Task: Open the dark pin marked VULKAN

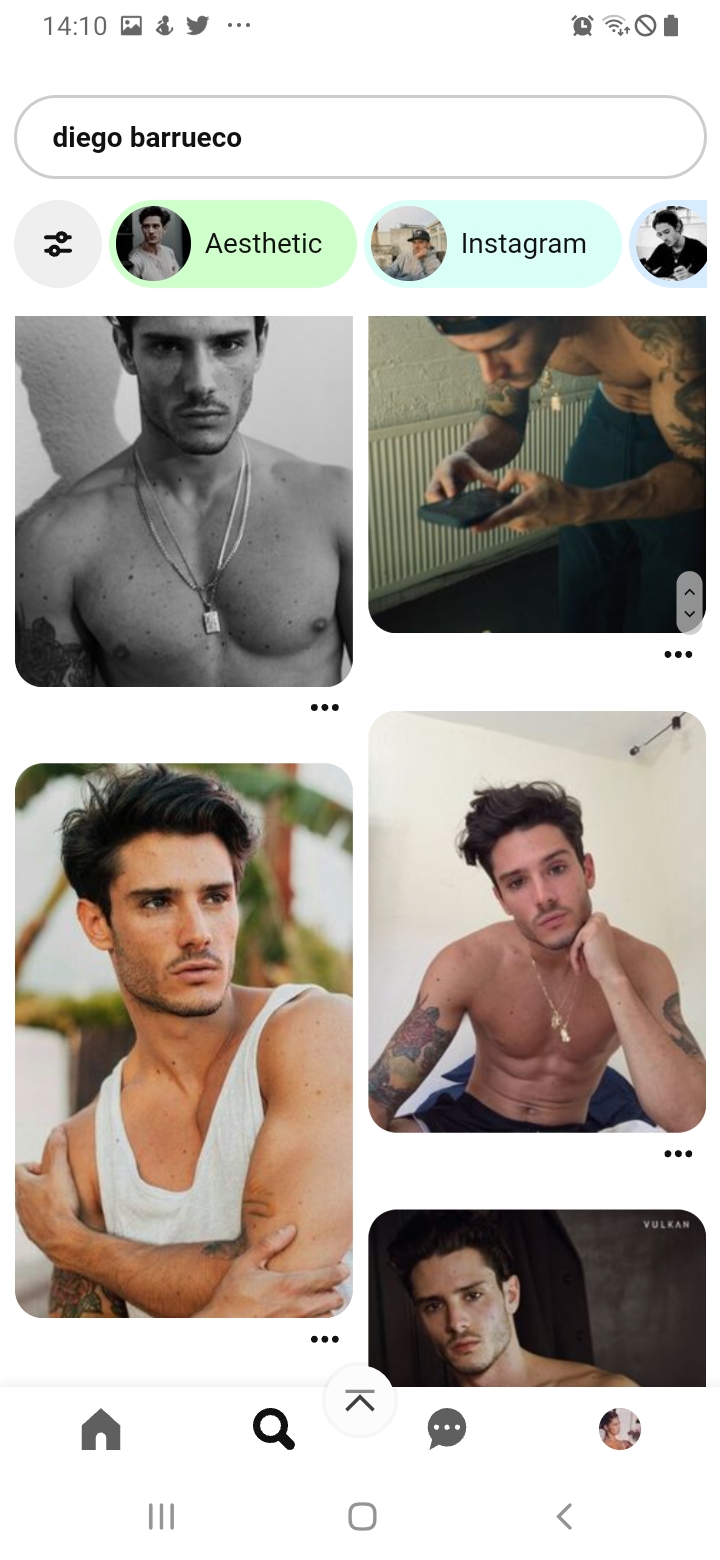Action: (x=537, y=1298)
